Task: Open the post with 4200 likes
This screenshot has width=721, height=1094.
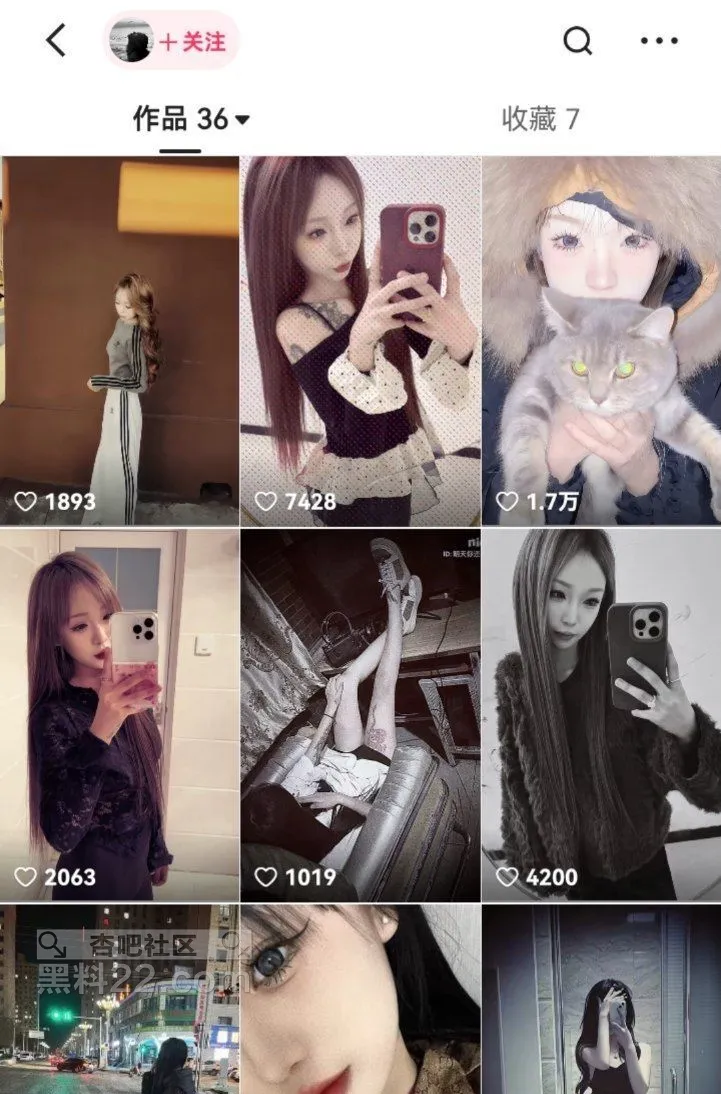Action: click(601, 715)
